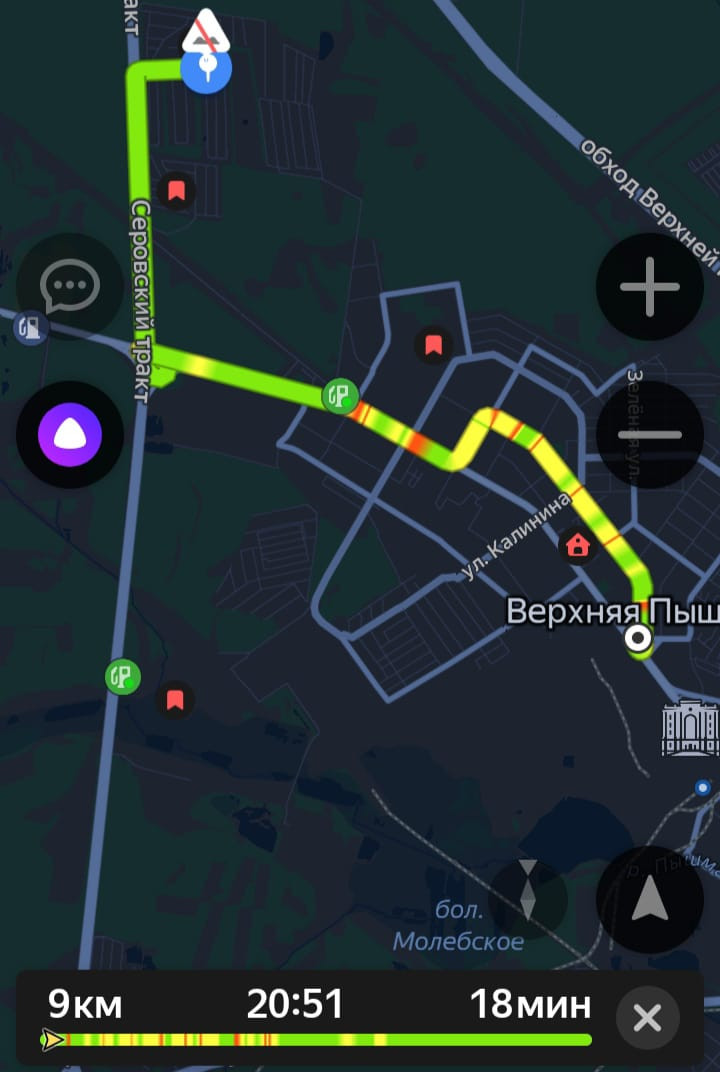720x1072 pixels.
Task: Zoom out of the map
Action: click(650, 435)
